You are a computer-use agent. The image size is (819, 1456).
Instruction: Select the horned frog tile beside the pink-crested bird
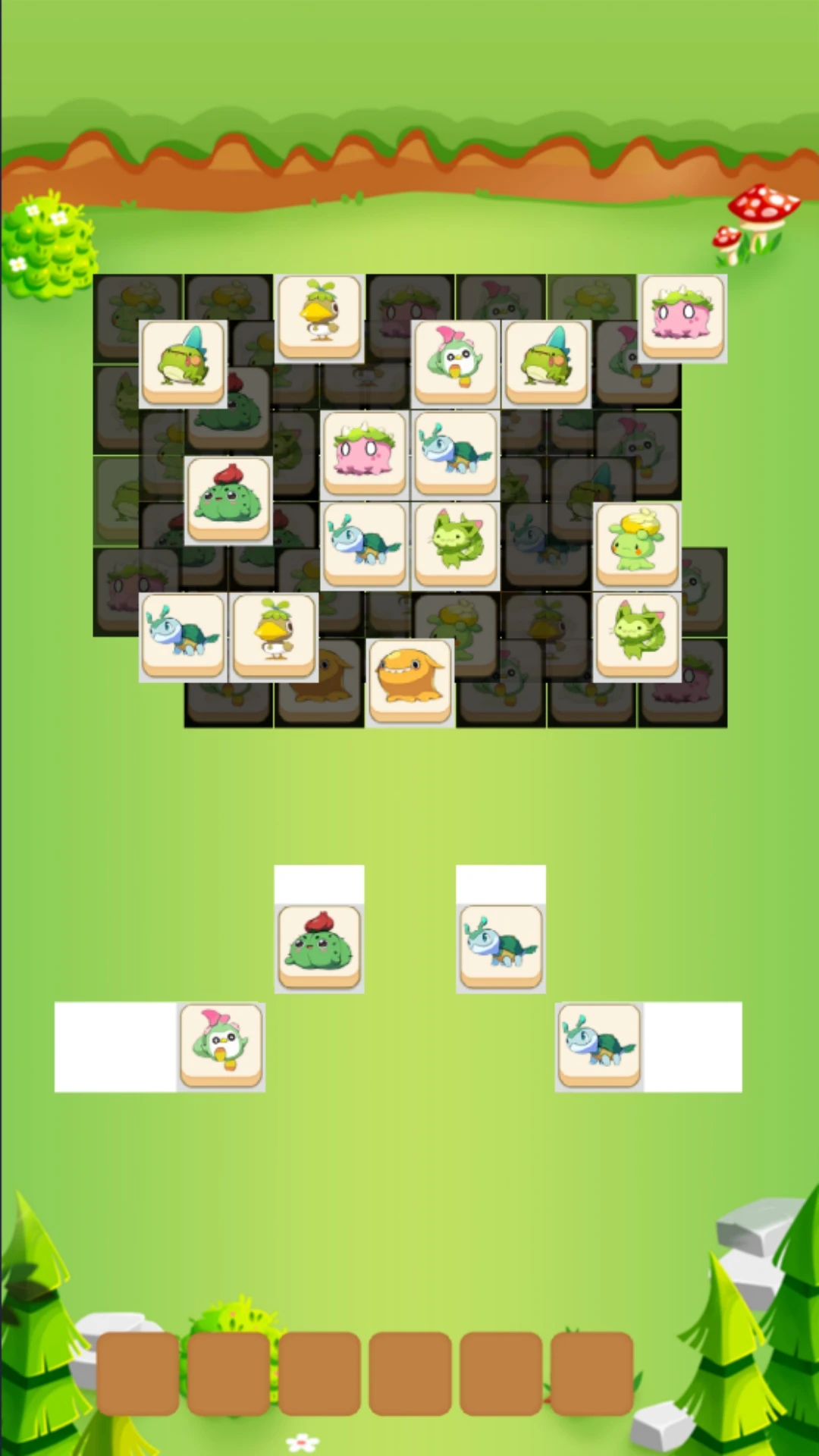click(x=546, y=362)
